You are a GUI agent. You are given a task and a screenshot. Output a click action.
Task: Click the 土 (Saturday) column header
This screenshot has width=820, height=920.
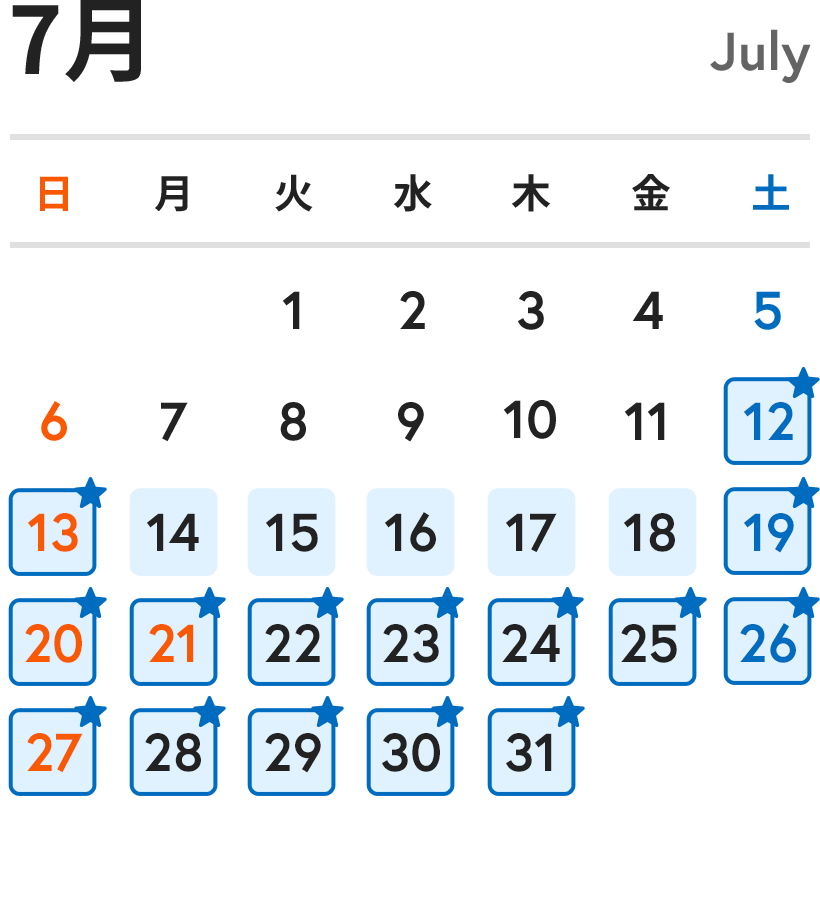(x=767, y=195)
